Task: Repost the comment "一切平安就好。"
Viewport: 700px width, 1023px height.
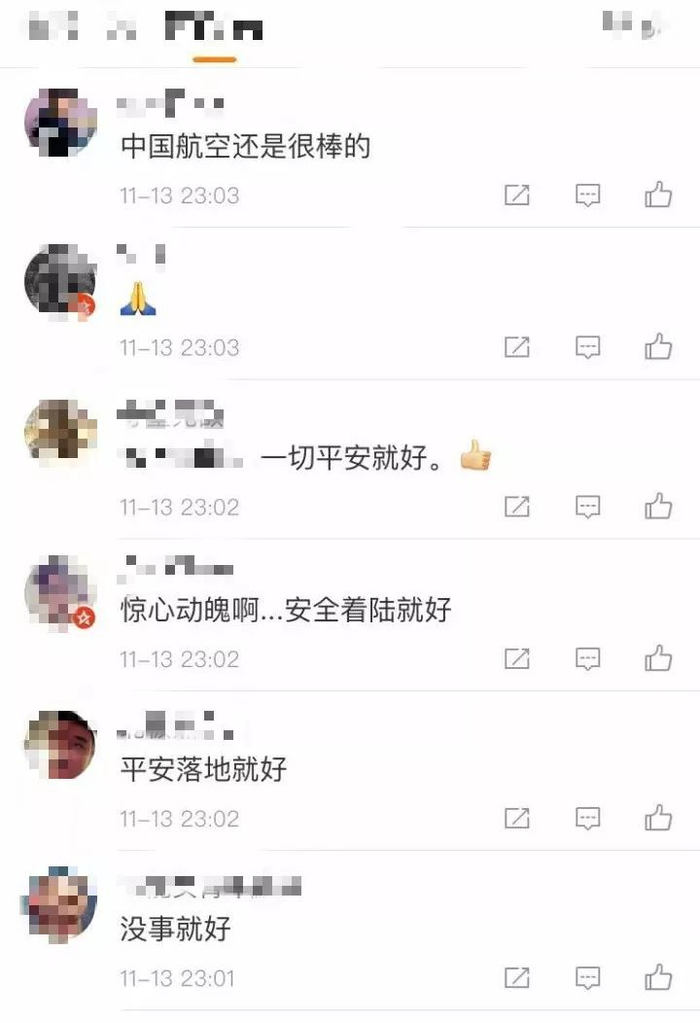Action: click(516, 507)
